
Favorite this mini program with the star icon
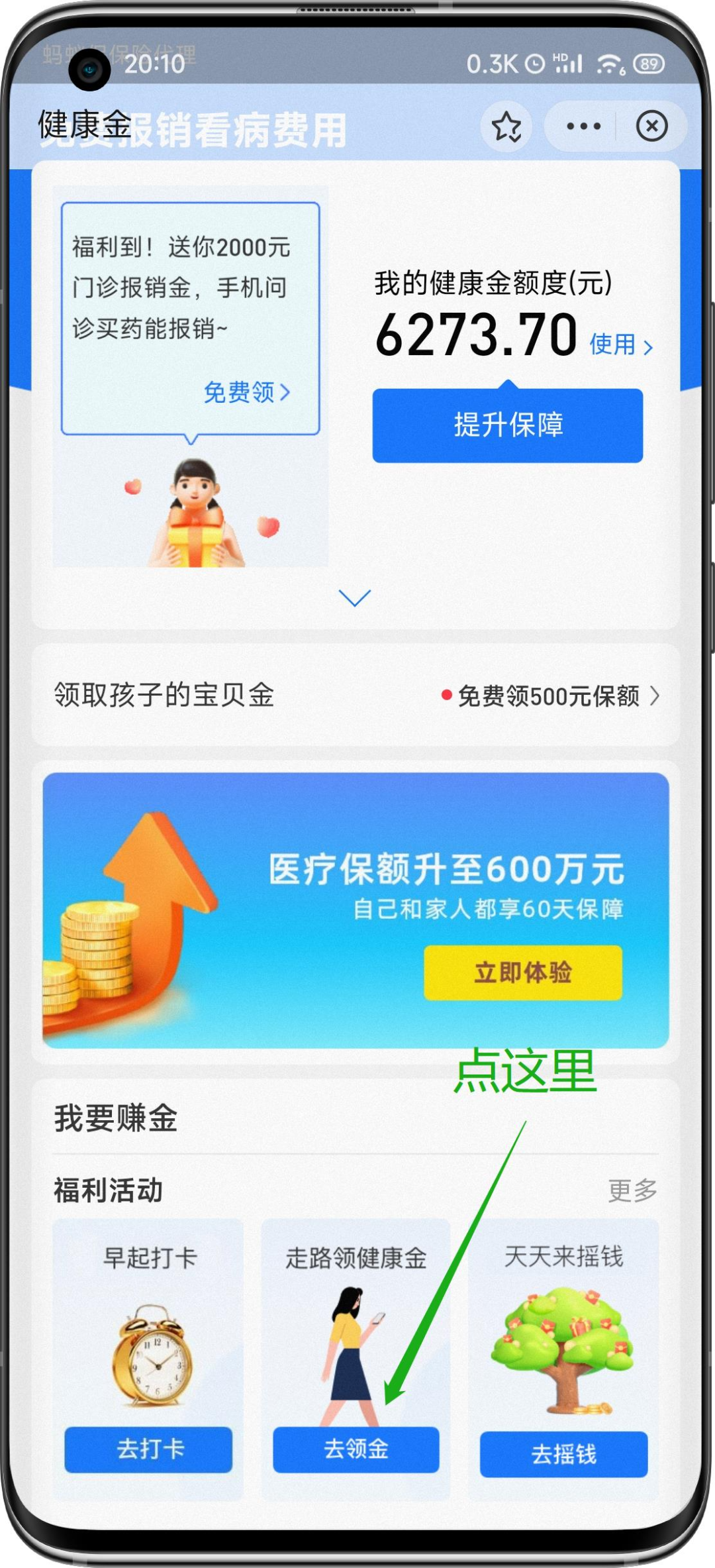506,126
